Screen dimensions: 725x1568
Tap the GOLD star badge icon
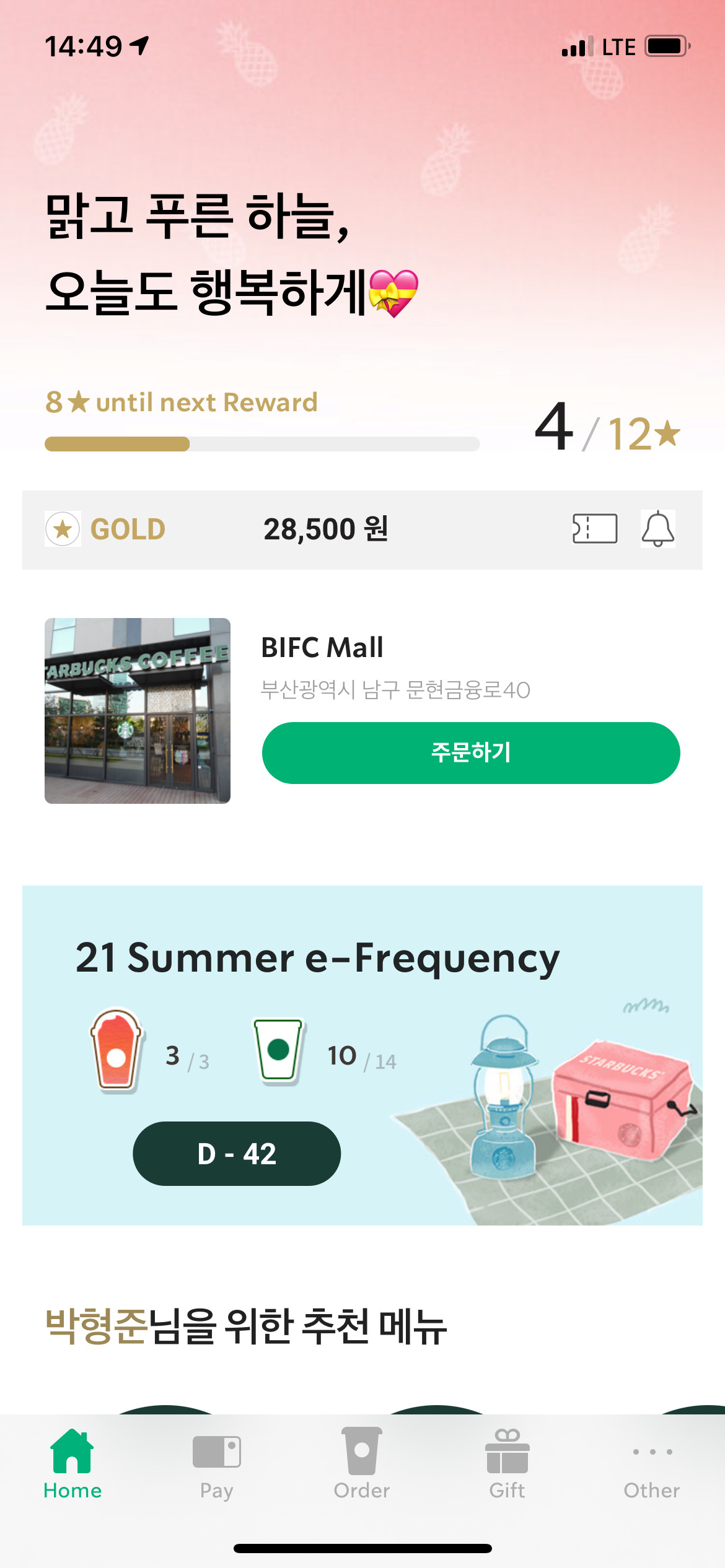click(62, 529)
